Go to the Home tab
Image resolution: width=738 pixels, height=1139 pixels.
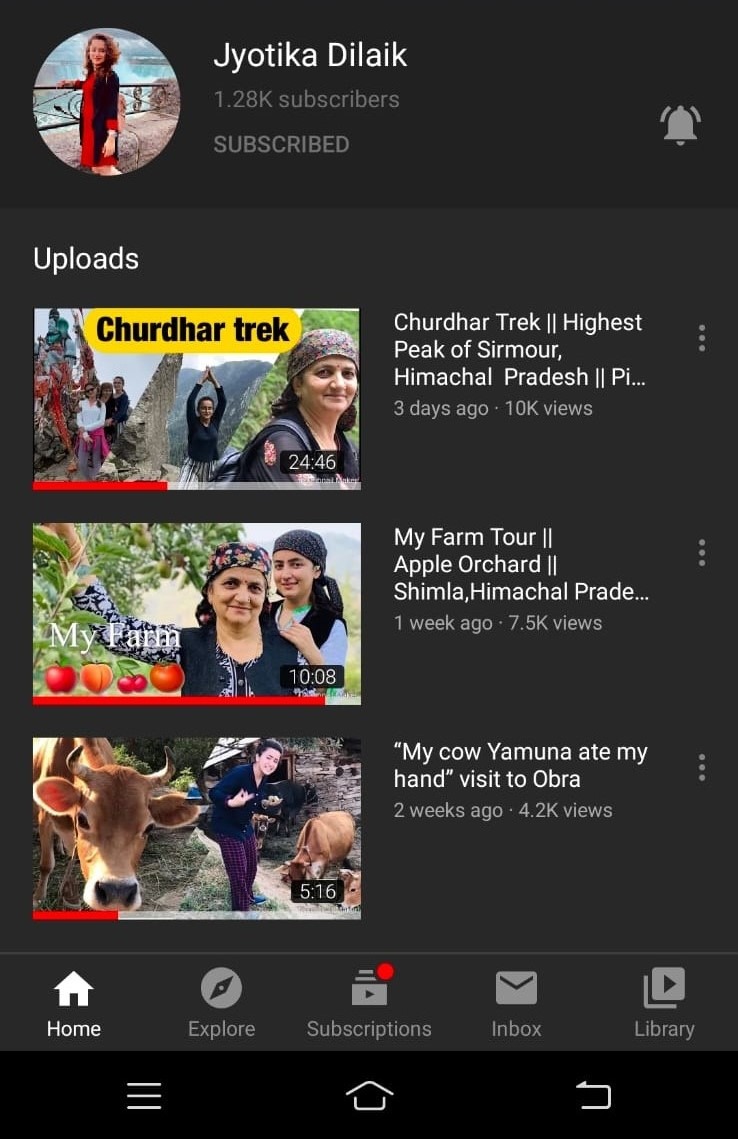point(74,1003)
